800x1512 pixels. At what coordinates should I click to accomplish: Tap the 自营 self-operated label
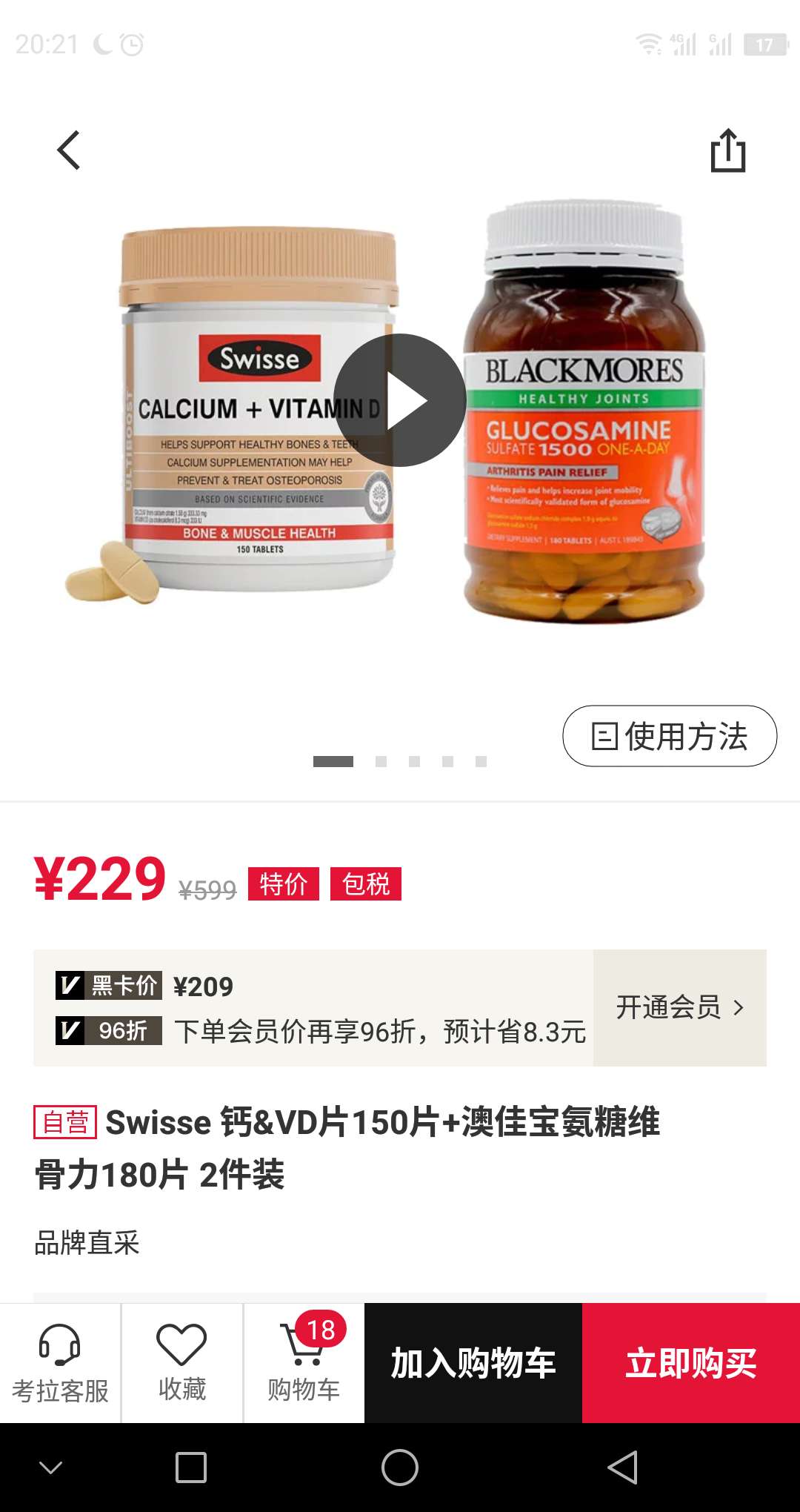67,1122
